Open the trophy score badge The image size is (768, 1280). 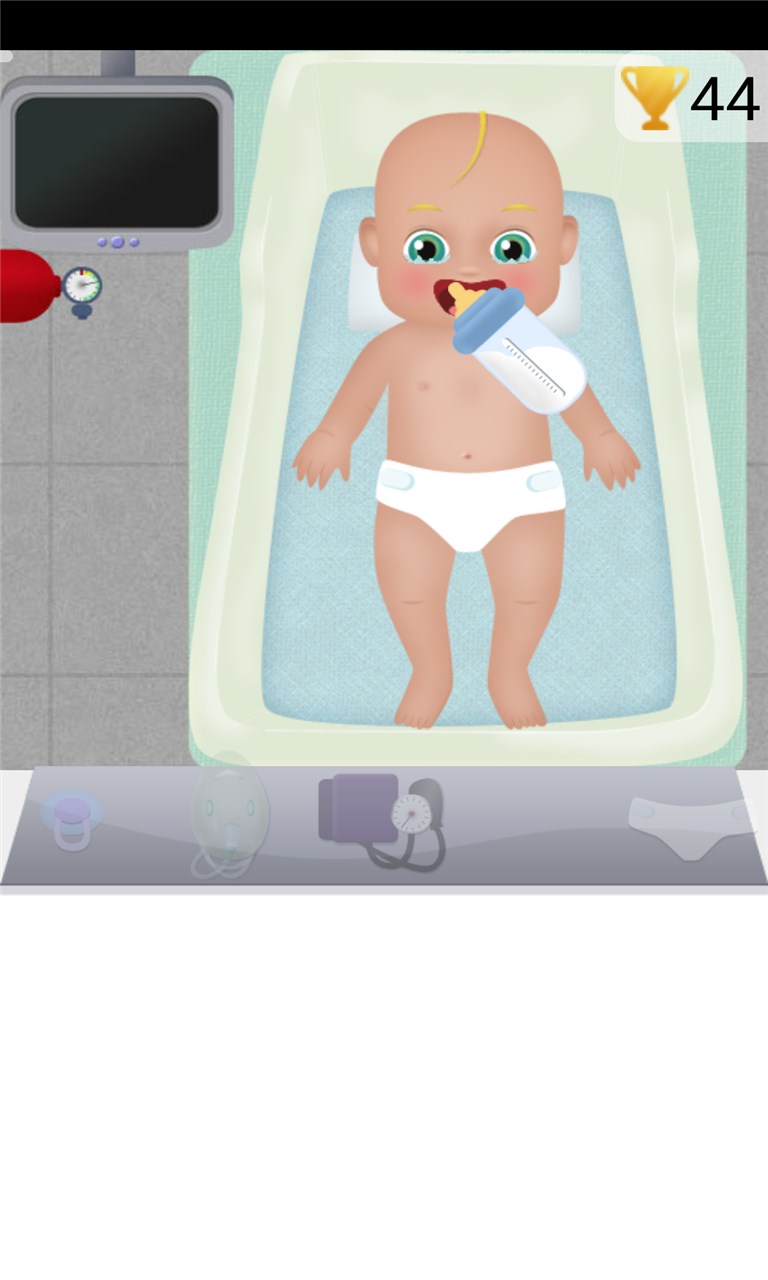tap(690, 98)
